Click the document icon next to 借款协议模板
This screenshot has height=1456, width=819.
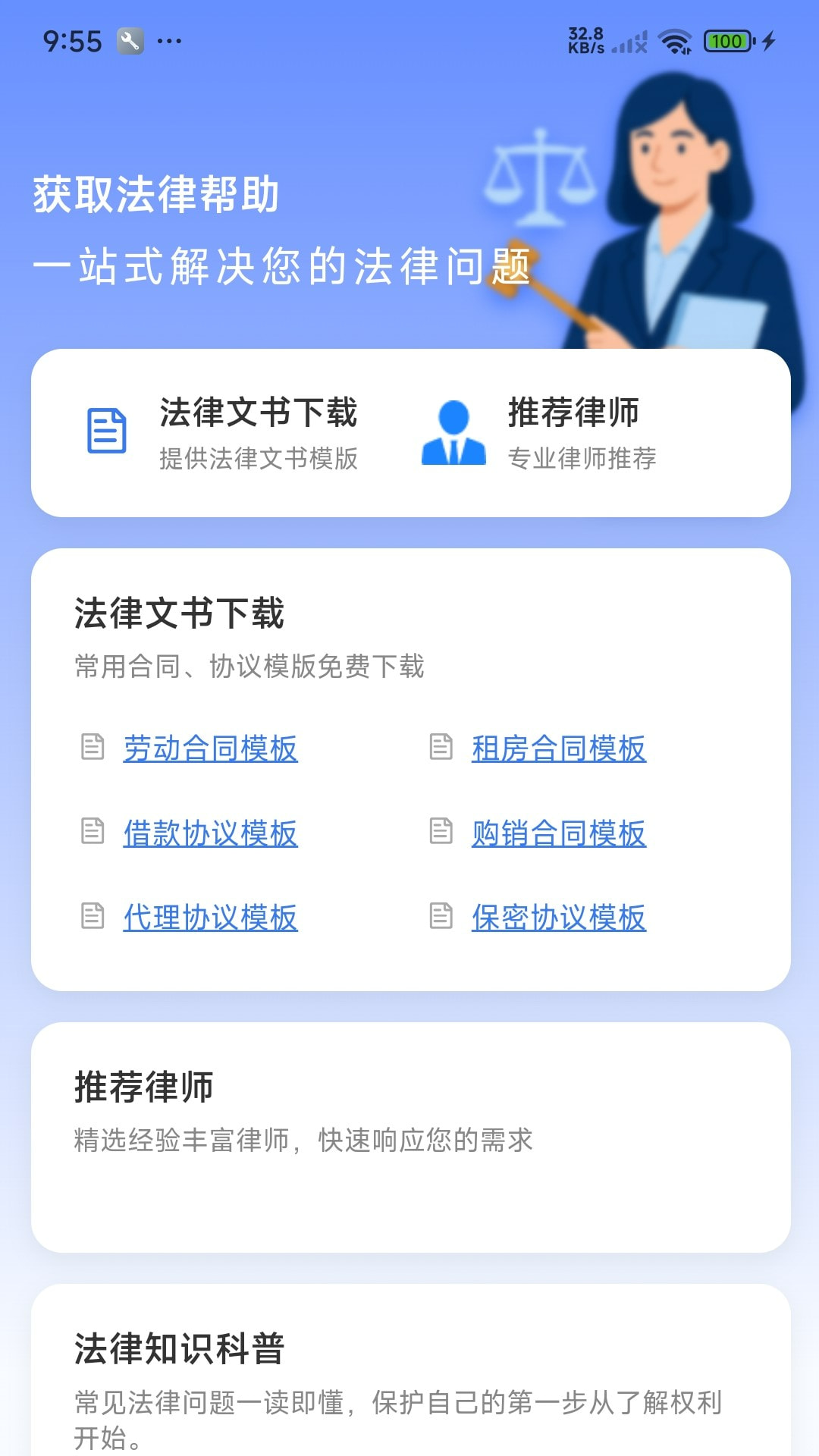(94, 832)
